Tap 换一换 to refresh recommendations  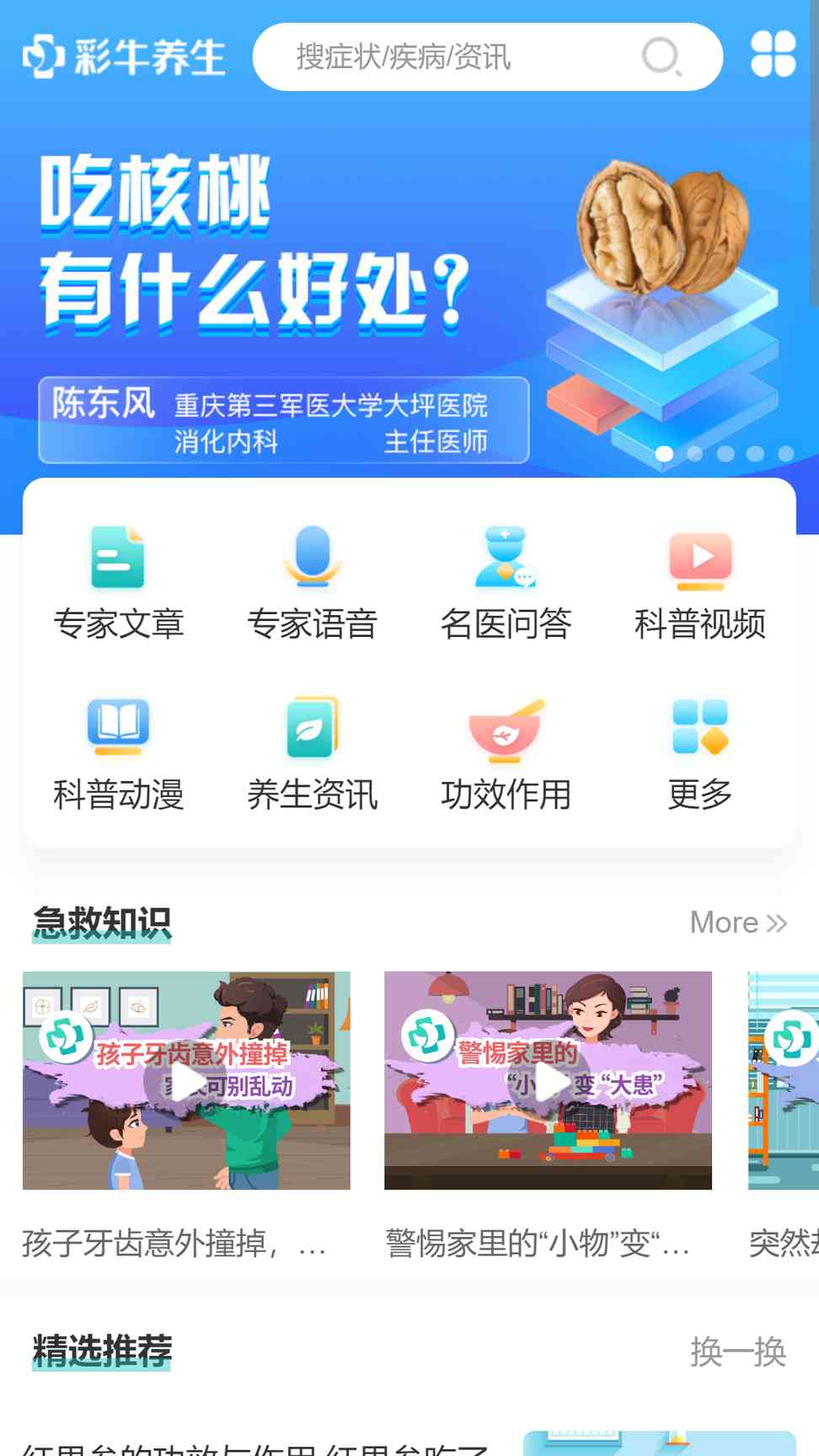click(738, 1352)
